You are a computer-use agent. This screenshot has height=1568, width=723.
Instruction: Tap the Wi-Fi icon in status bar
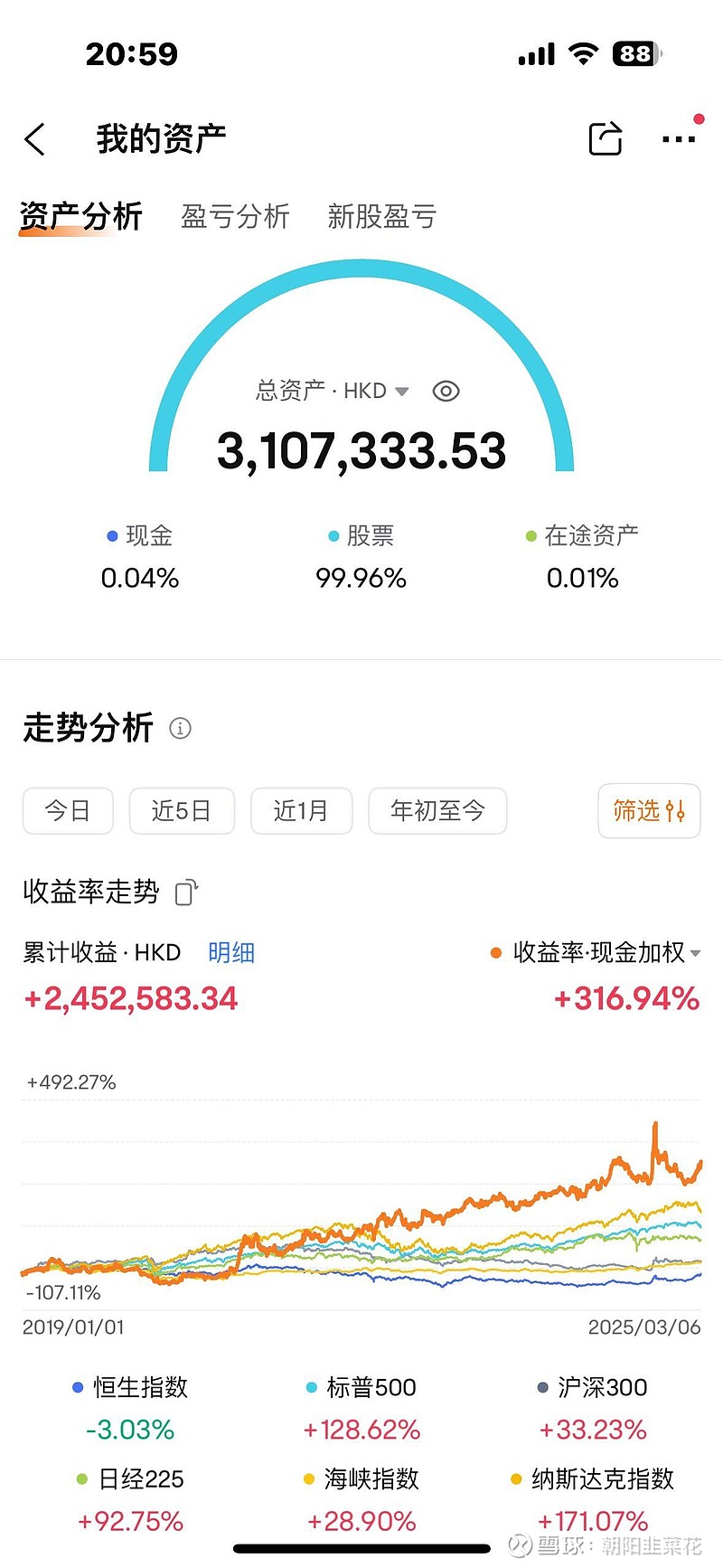tap(583, 54)
